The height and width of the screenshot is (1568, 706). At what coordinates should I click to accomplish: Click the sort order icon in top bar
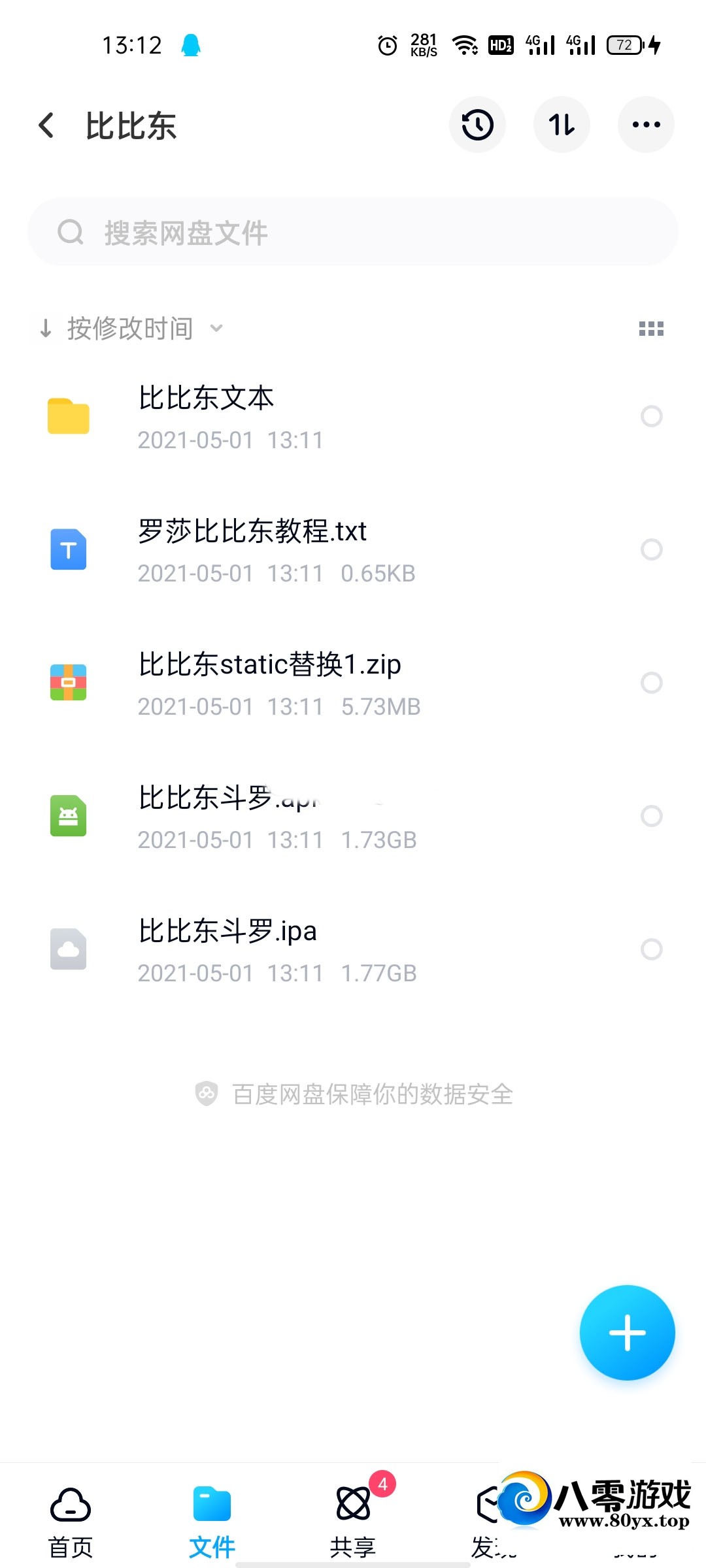(x=562, y=125)
